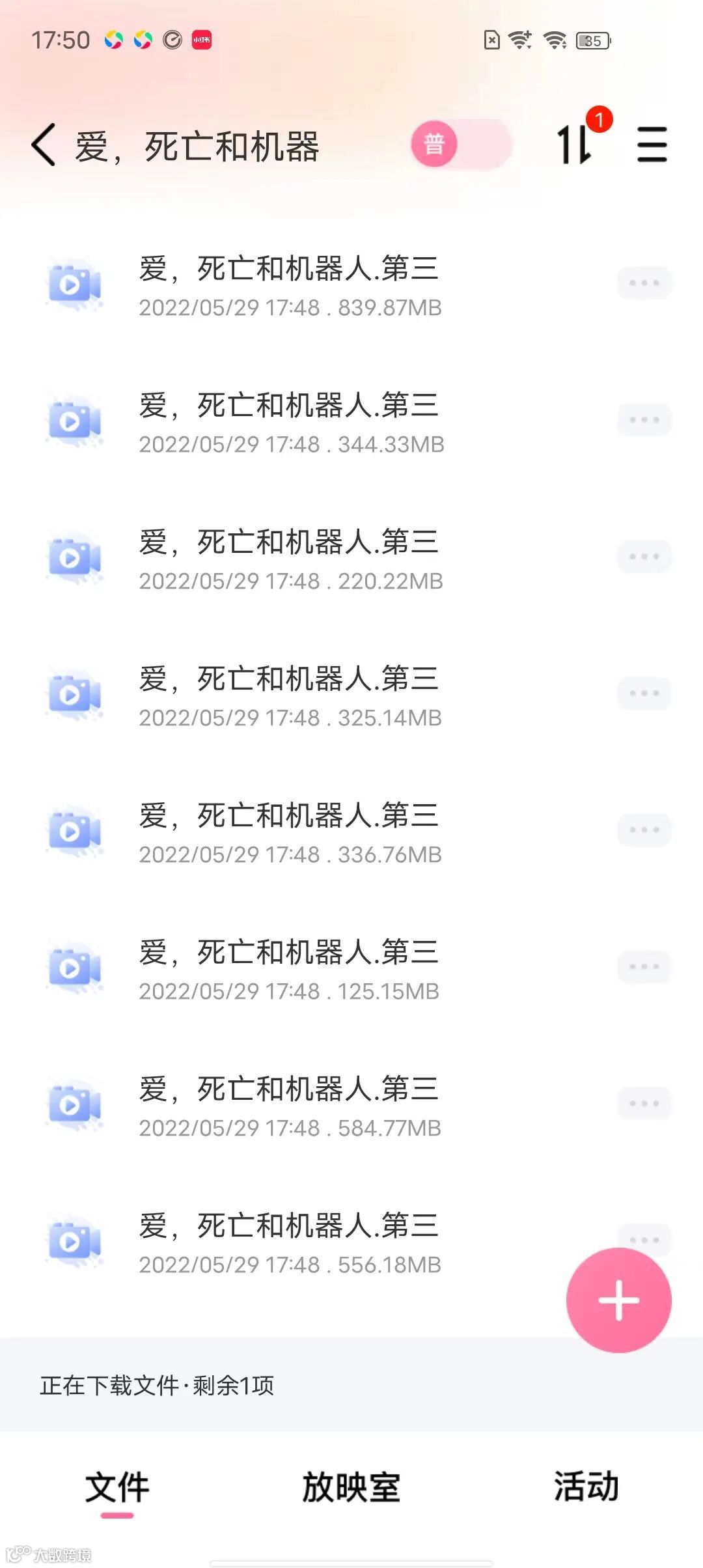Select the 325.14MB video file
Viewport: 703px width, 1568px height.
point(290,695)
